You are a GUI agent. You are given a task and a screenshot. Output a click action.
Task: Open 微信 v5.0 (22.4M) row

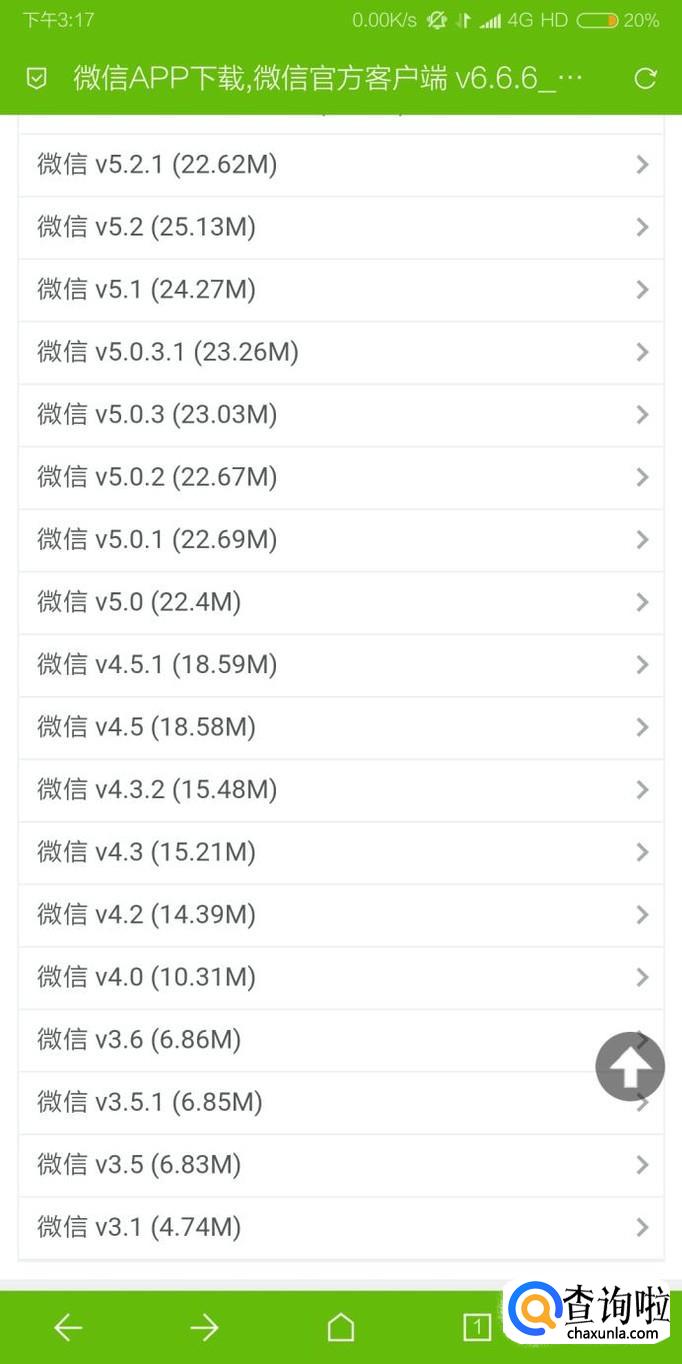click(340, 602)
